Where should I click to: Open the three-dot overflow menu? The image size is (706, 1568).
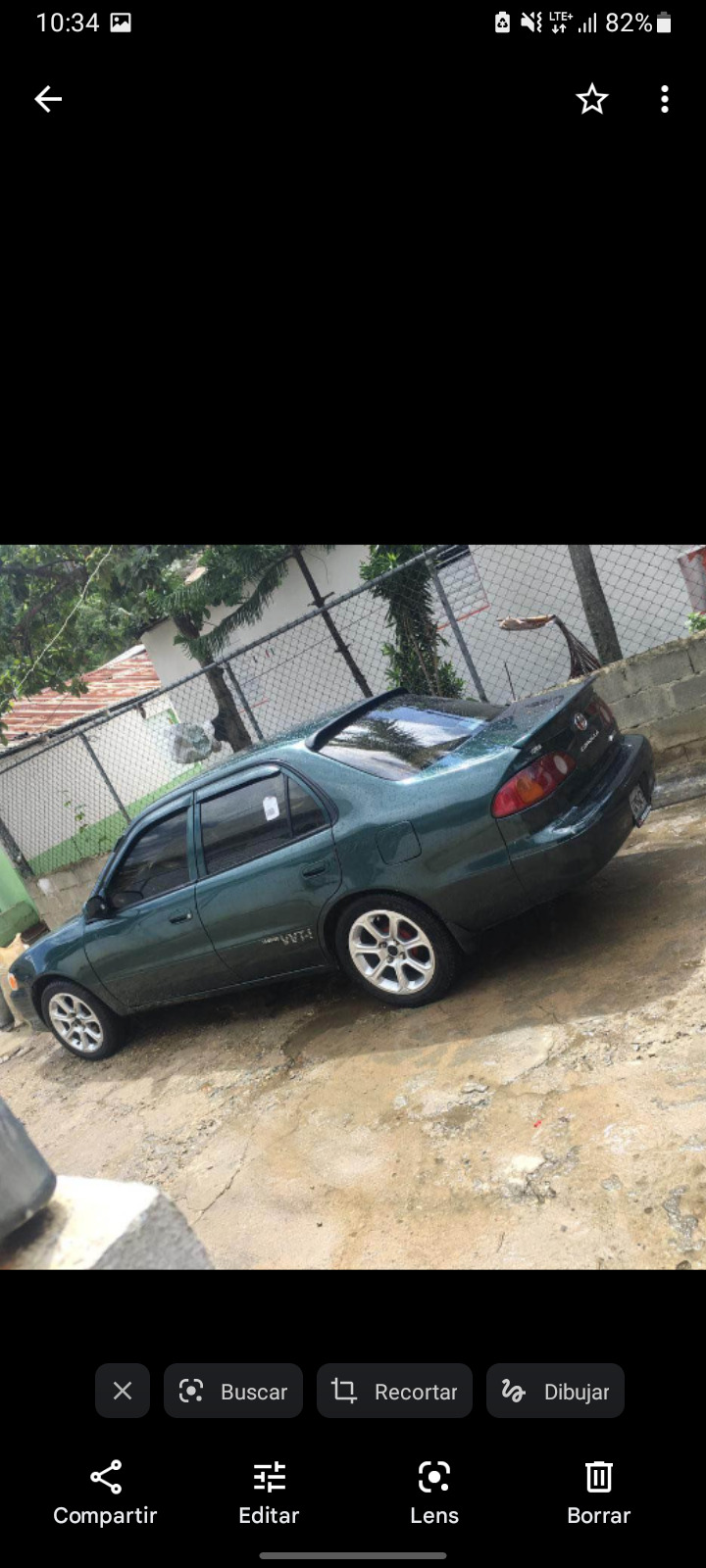pos(665,99)
